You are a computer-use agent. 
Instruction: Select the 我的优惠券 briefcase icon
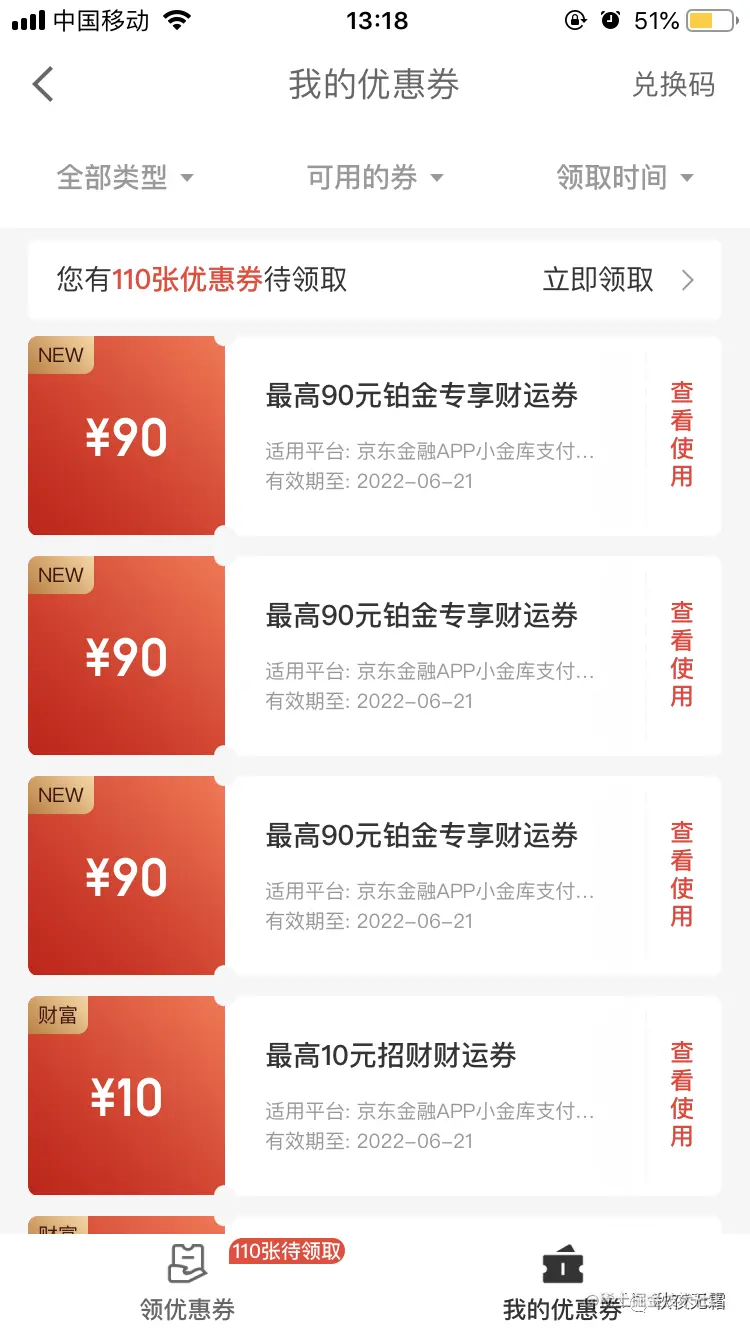(562, 1264)
